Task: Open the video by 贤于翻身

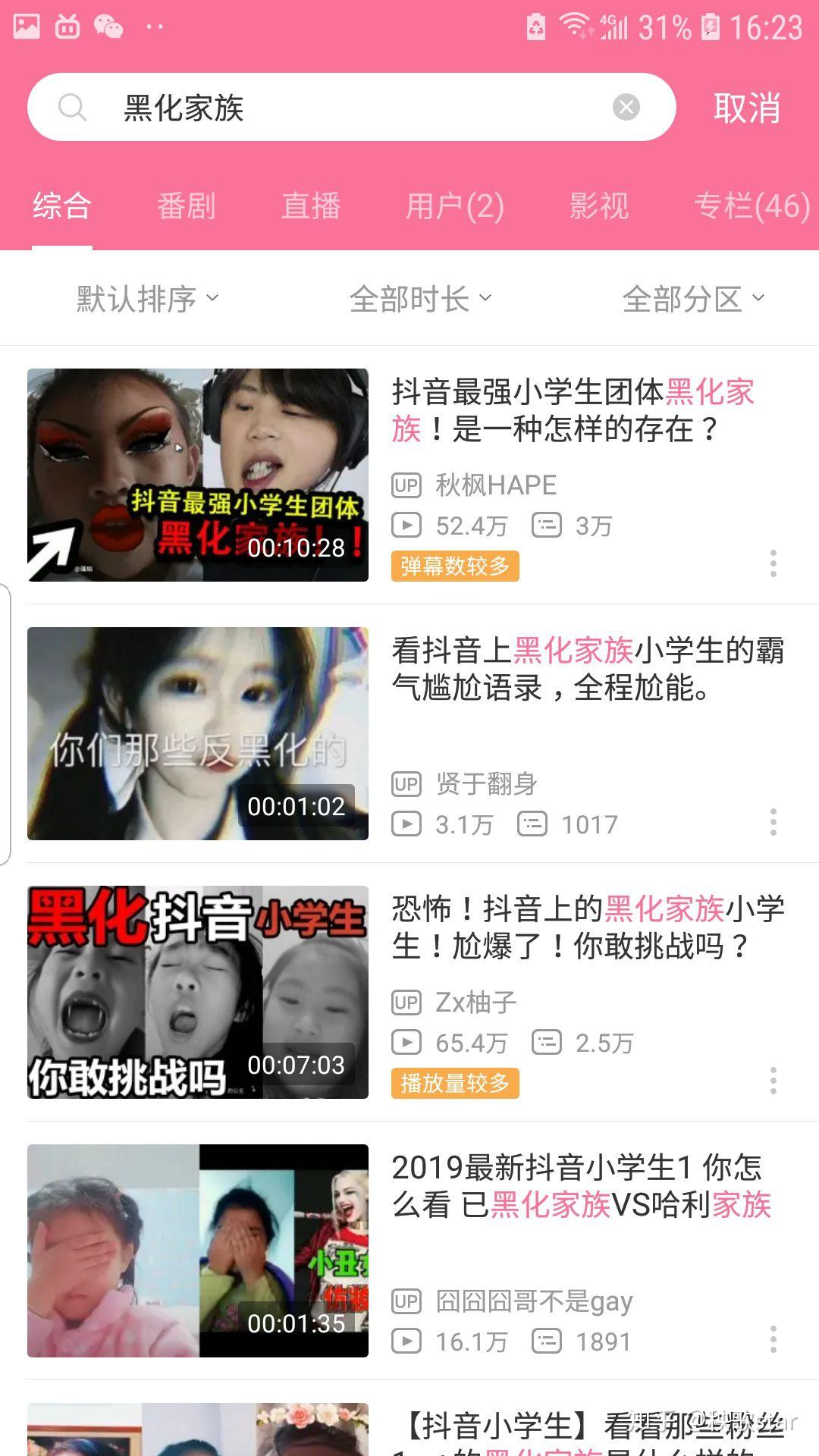Action: (x=409, y=733)
